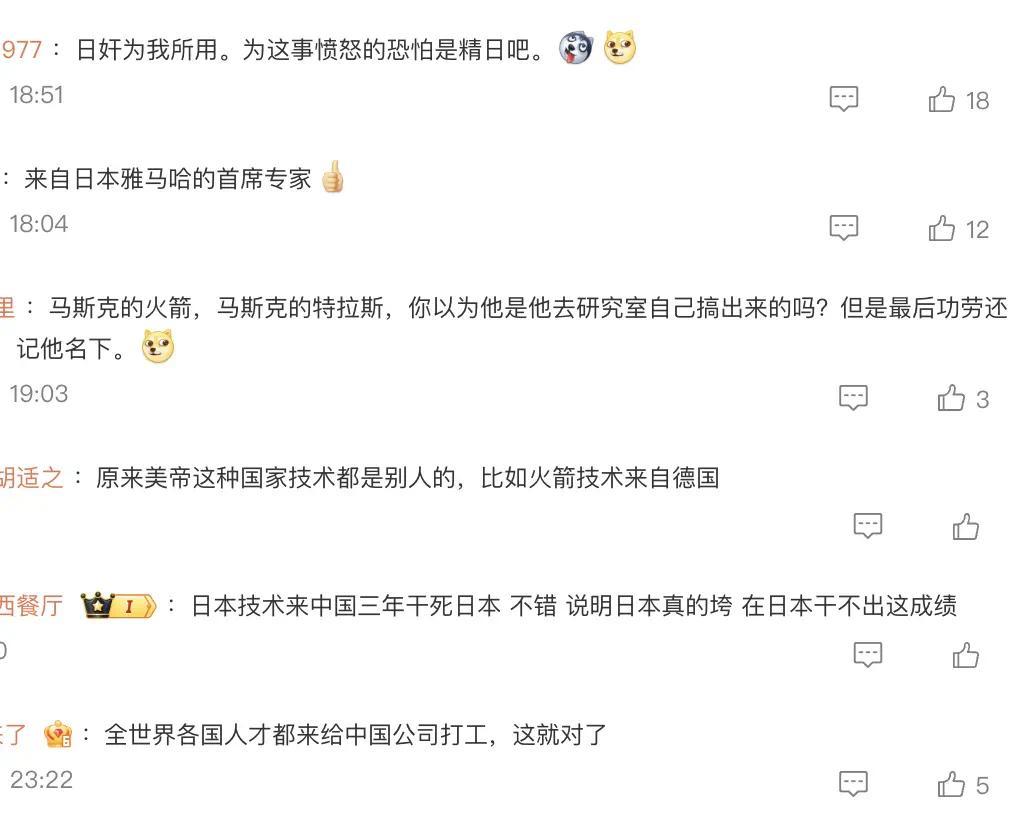Like the 全世界各国人才 comment
1018x814 pixels.
pos(963,784)
